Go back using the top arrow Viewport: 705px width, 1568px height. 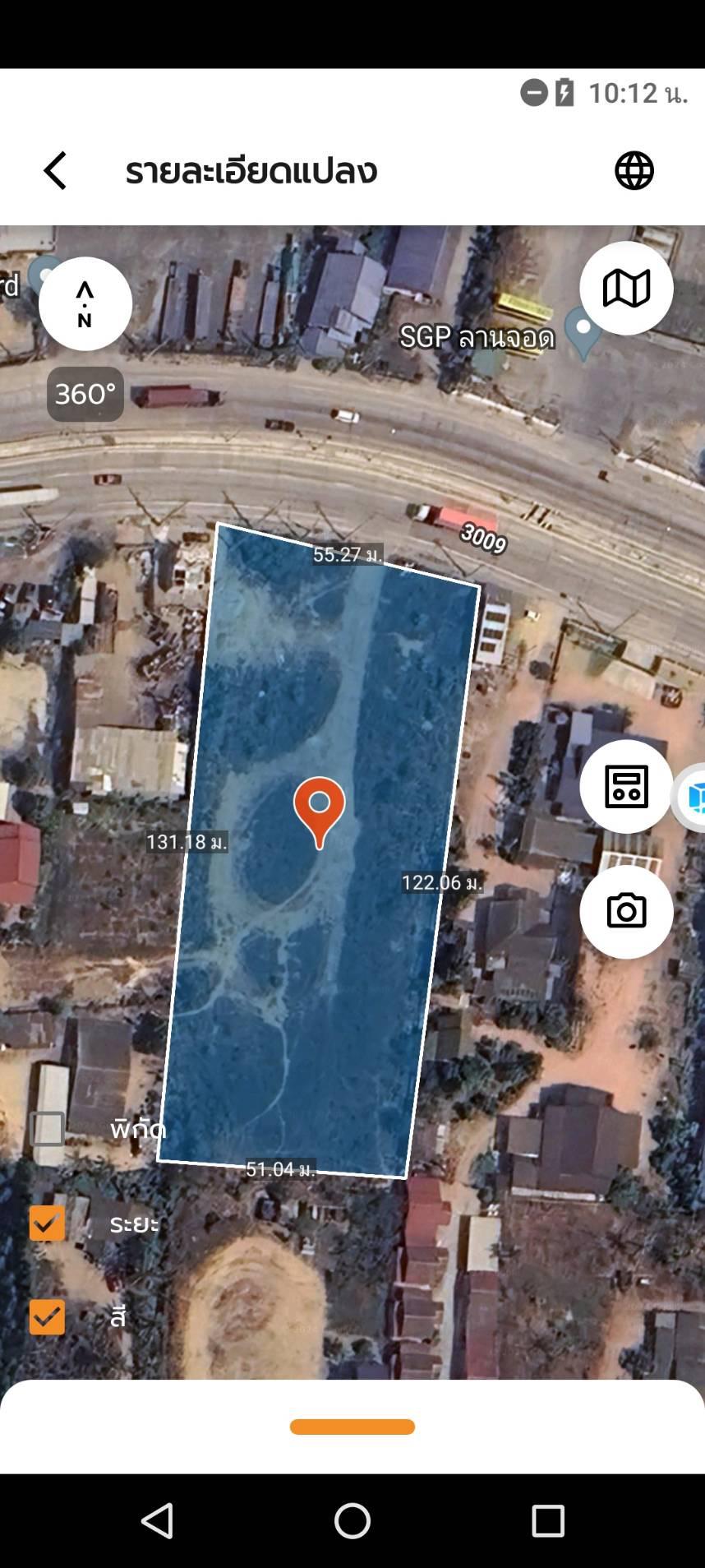(x=54, y=171)
